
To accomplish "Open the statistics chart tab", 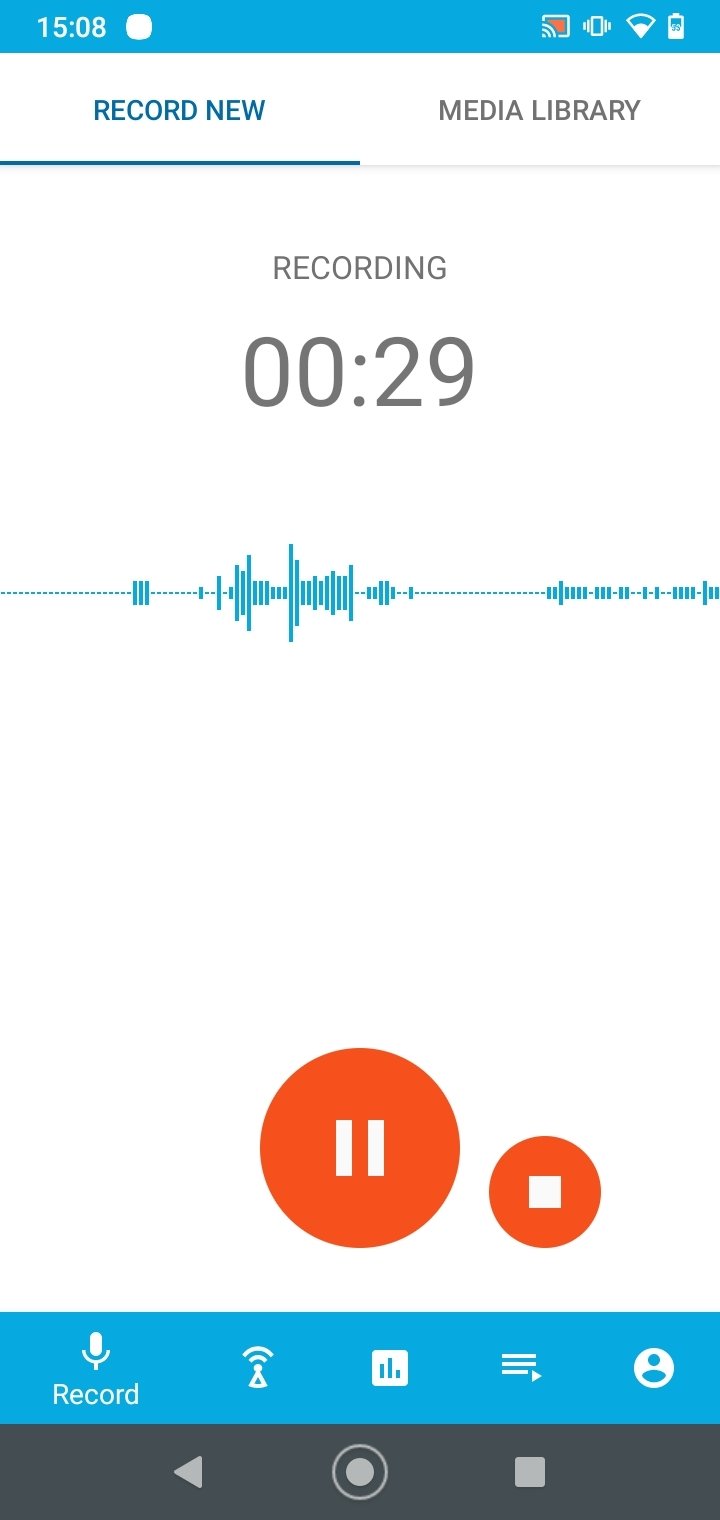I will pyautogui.click(x=390, y=1367).
